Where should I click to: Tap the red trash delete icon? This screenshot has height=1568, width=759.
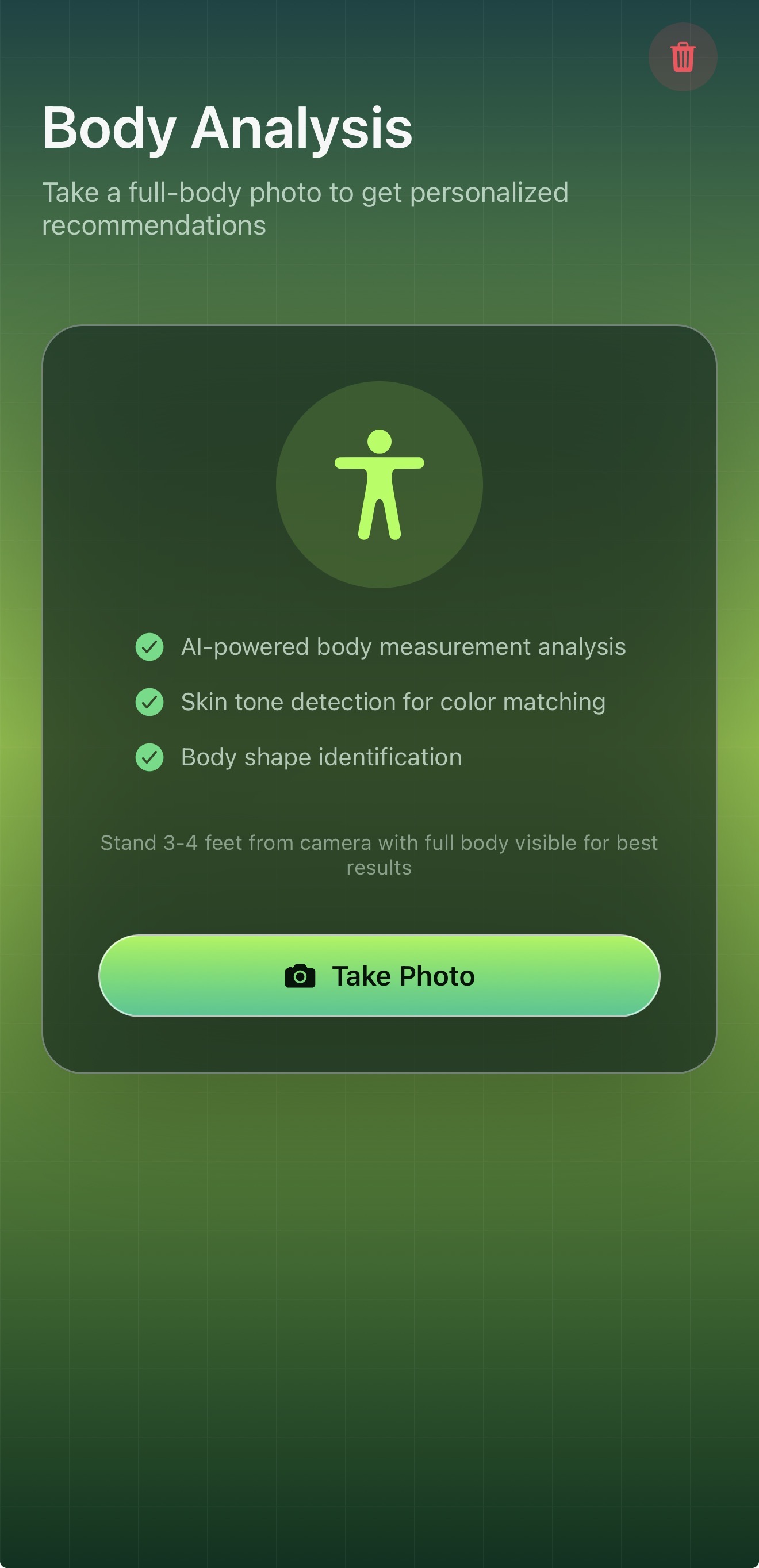(683, 57)
